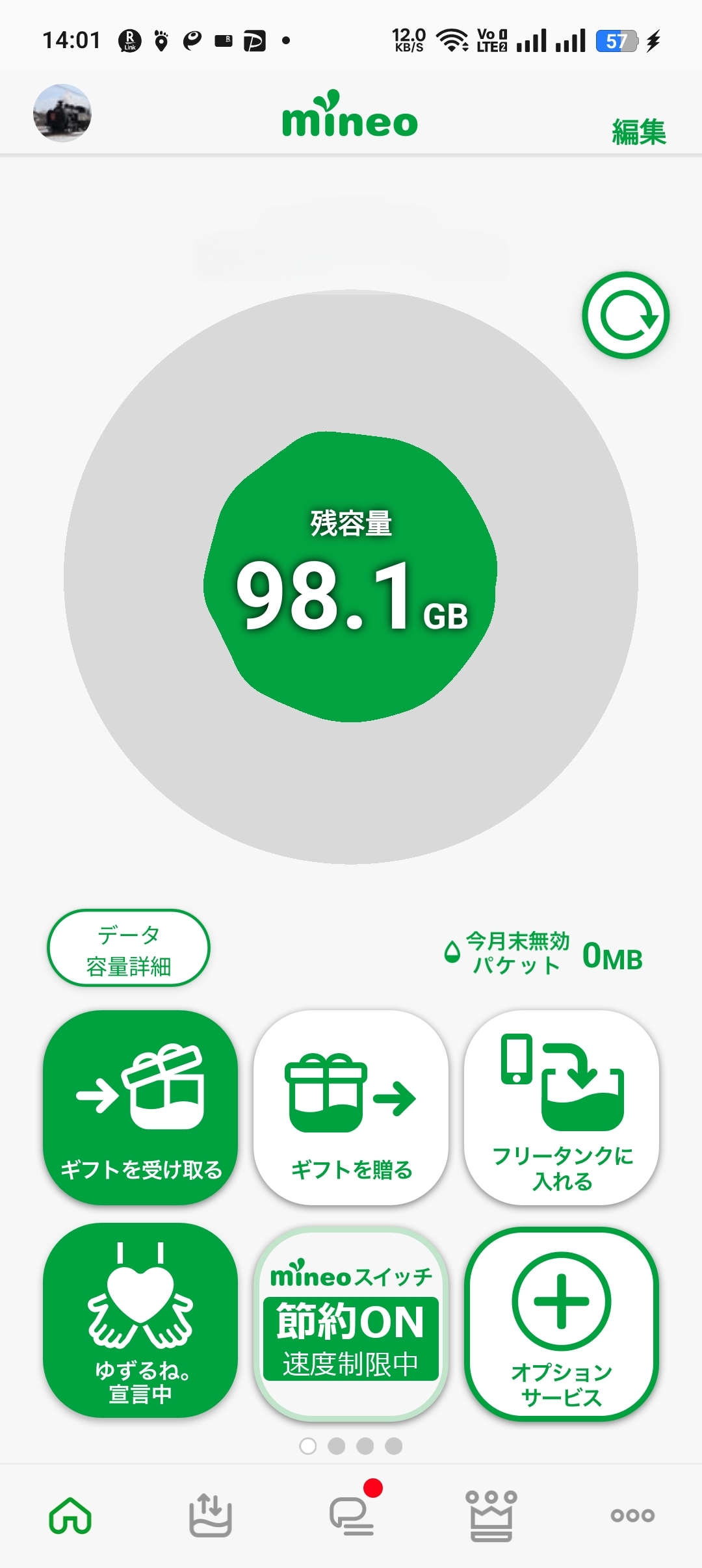Open the profile avatar picture

[x=62, y=113]
